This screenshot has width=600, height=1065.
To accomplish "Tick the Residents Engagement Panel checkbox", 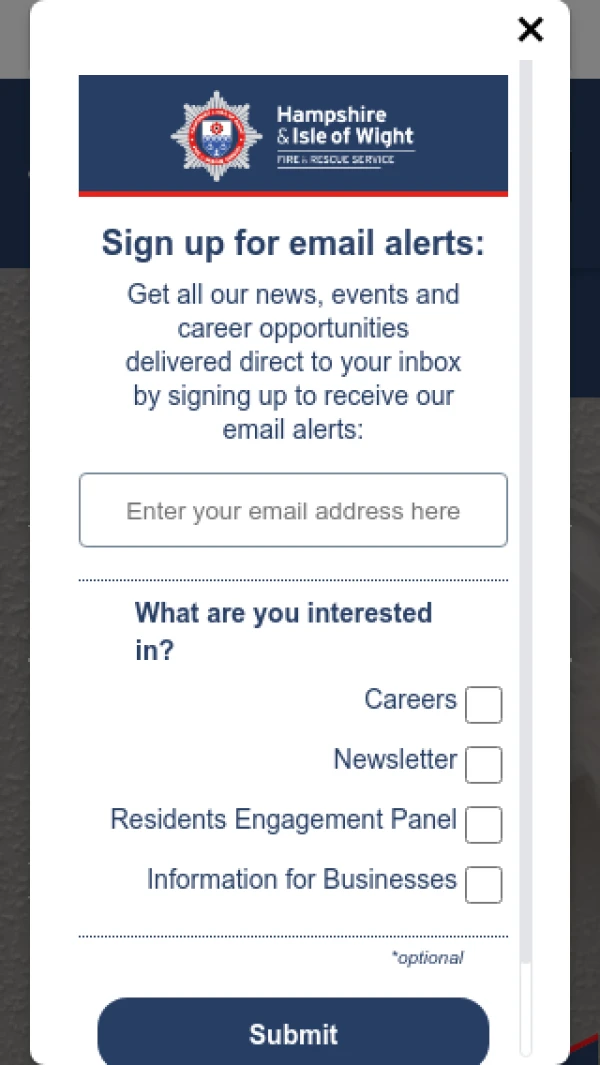I will (483, 825).
